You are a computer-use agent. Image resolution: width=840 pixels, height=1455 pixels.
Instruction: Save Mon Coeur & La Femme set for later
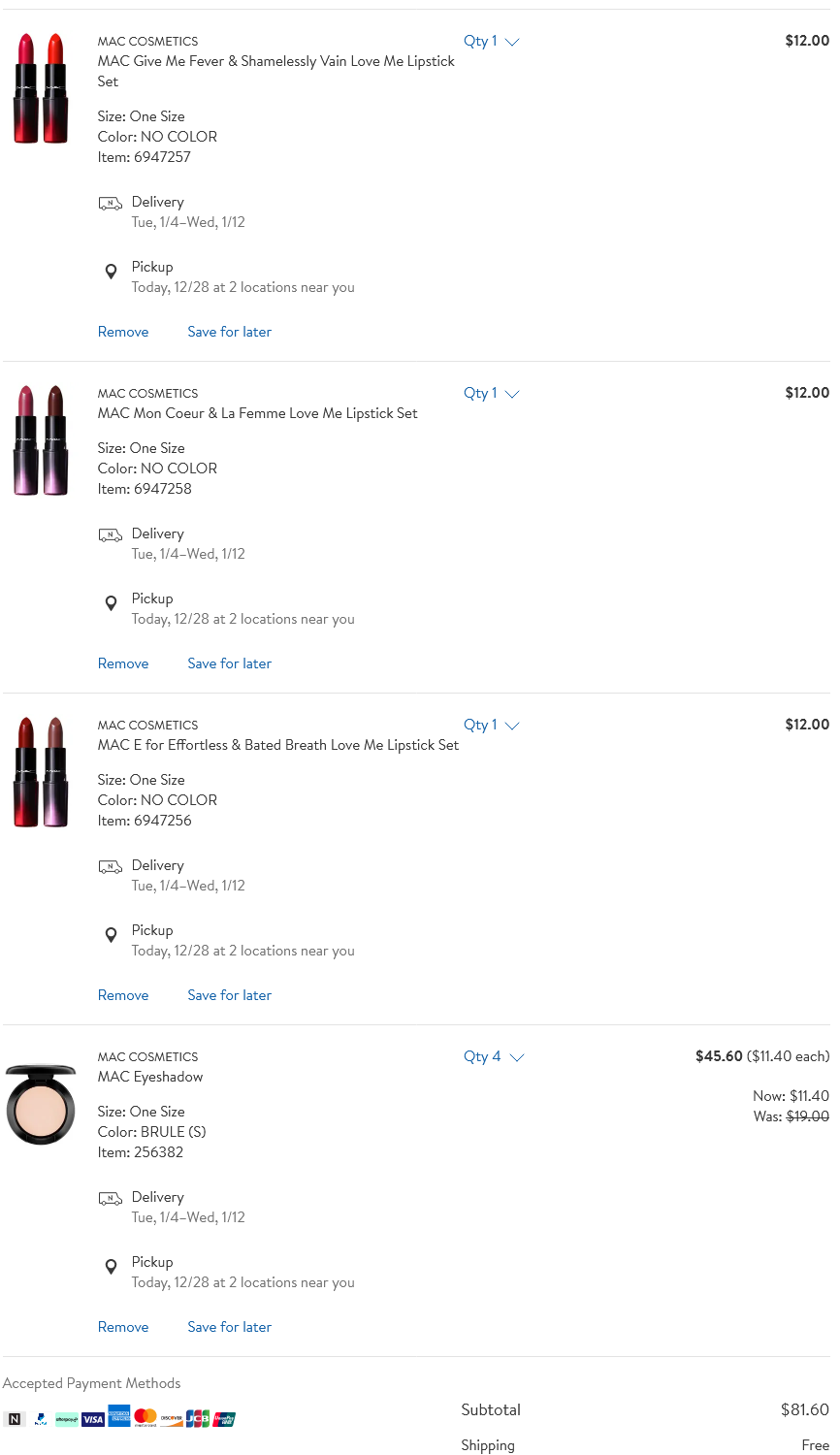[x=229, y=663]
